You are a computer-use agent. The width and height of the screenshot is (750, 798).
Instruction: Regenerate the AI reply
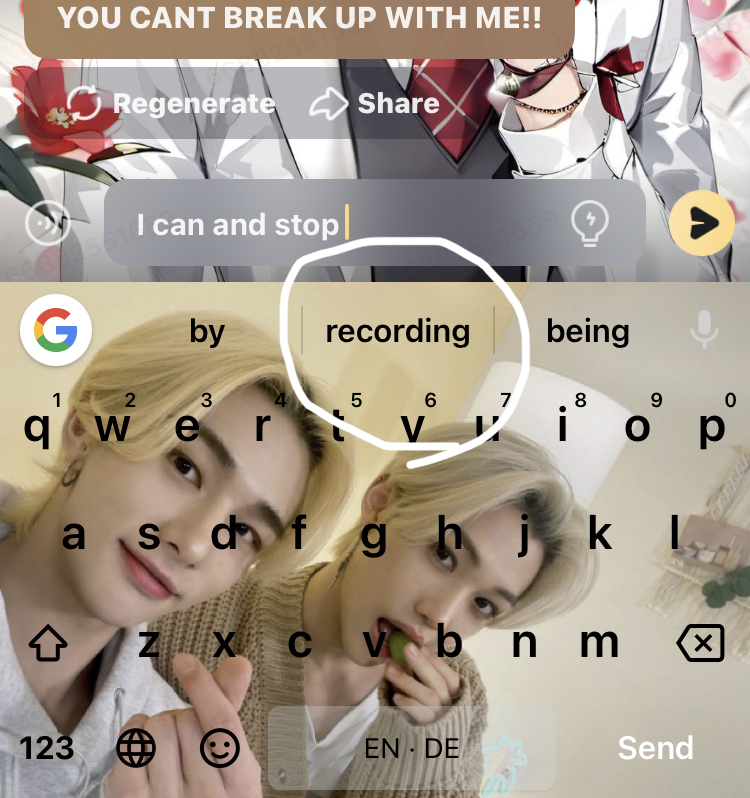172,104
